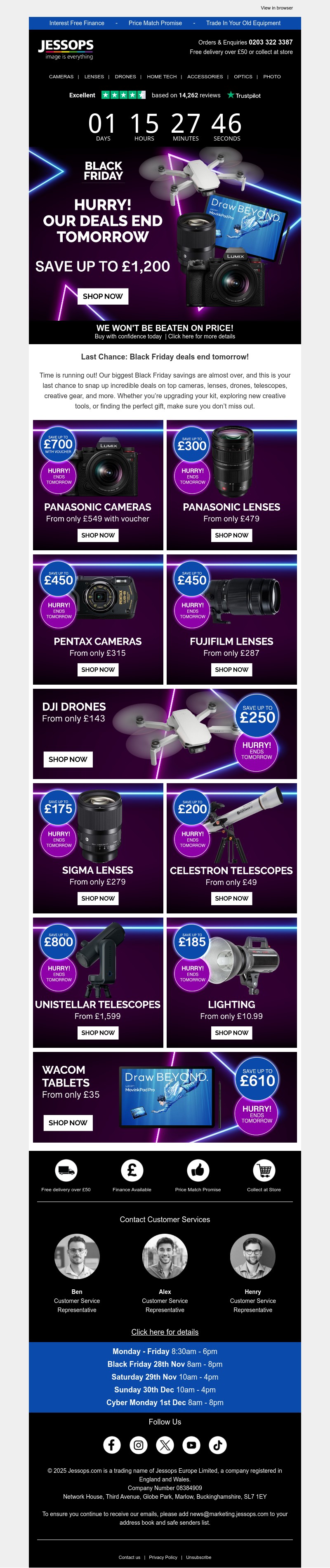Shop now for Panasonic Lenses

231,535
